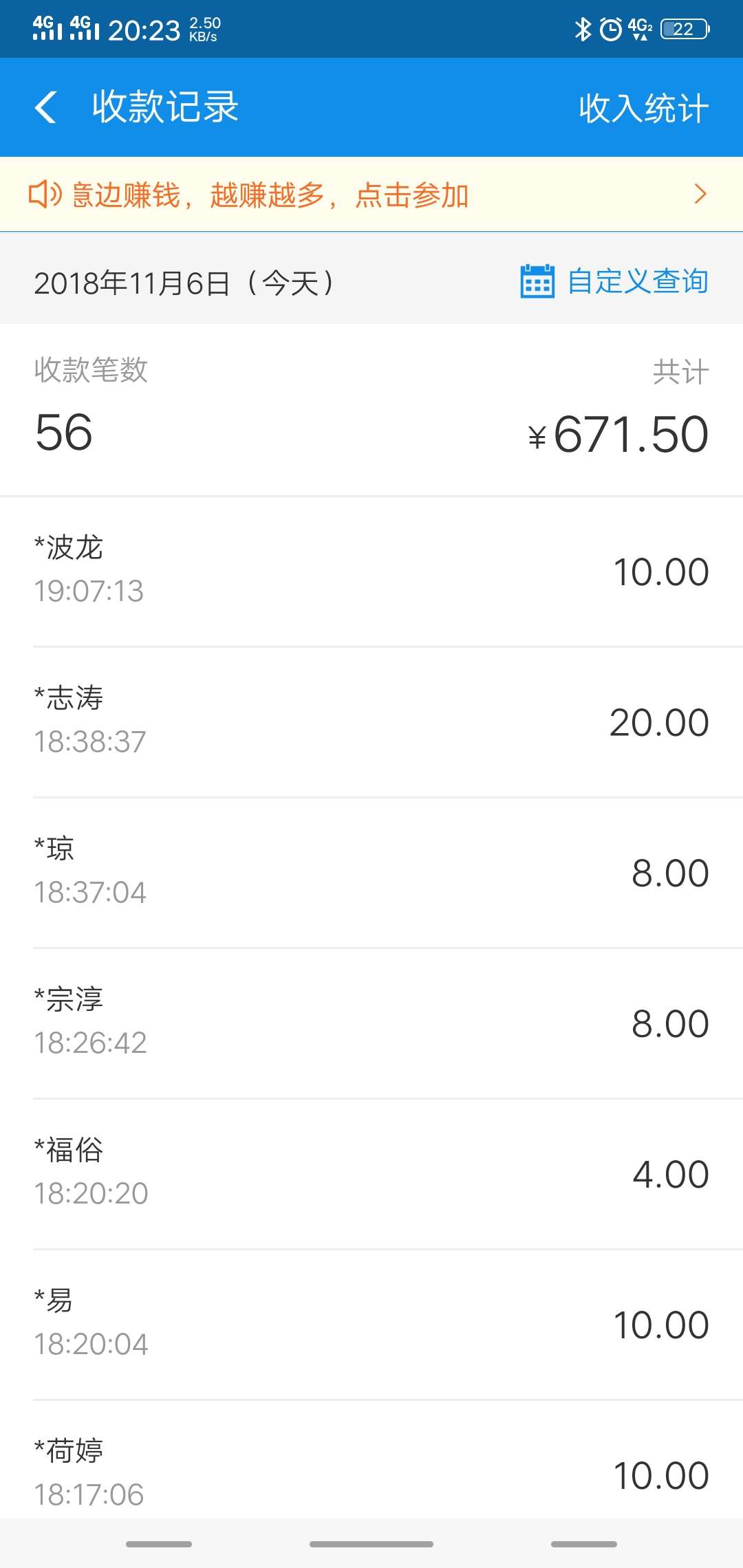This screenshot has height=1568, width=743.
Task: Tap the Bluetooth icon in status bar
Action: click(581, 28)
